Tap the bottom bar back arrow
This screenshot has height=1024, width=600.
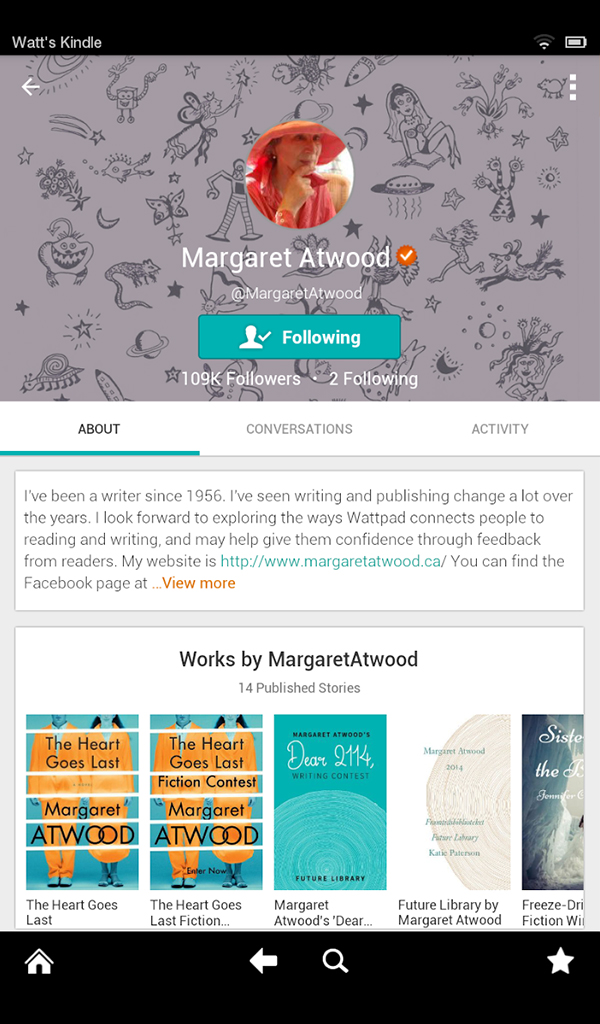pyautogui.click(x=263, y=962)
